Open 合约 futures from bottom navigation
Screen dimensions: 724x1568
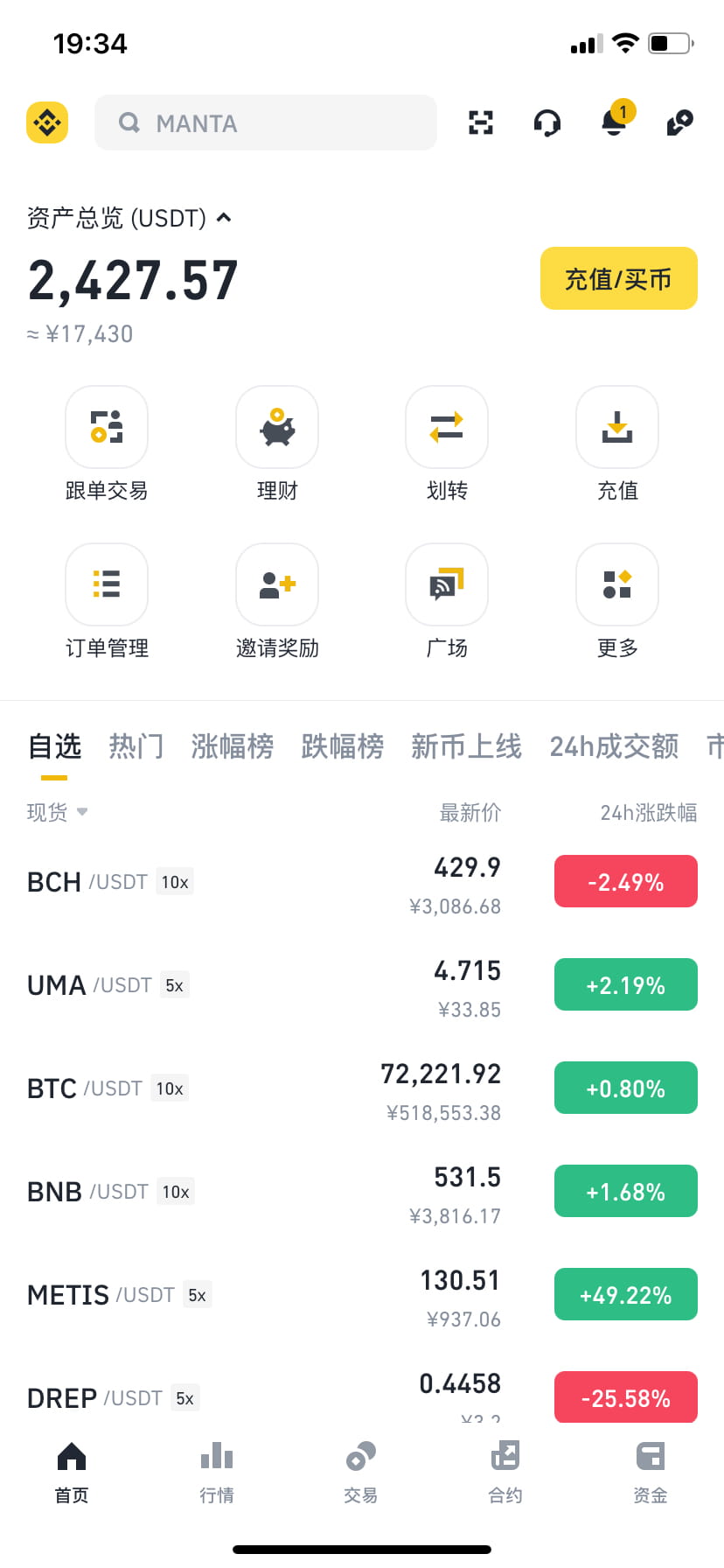(x=505, y=1470)
